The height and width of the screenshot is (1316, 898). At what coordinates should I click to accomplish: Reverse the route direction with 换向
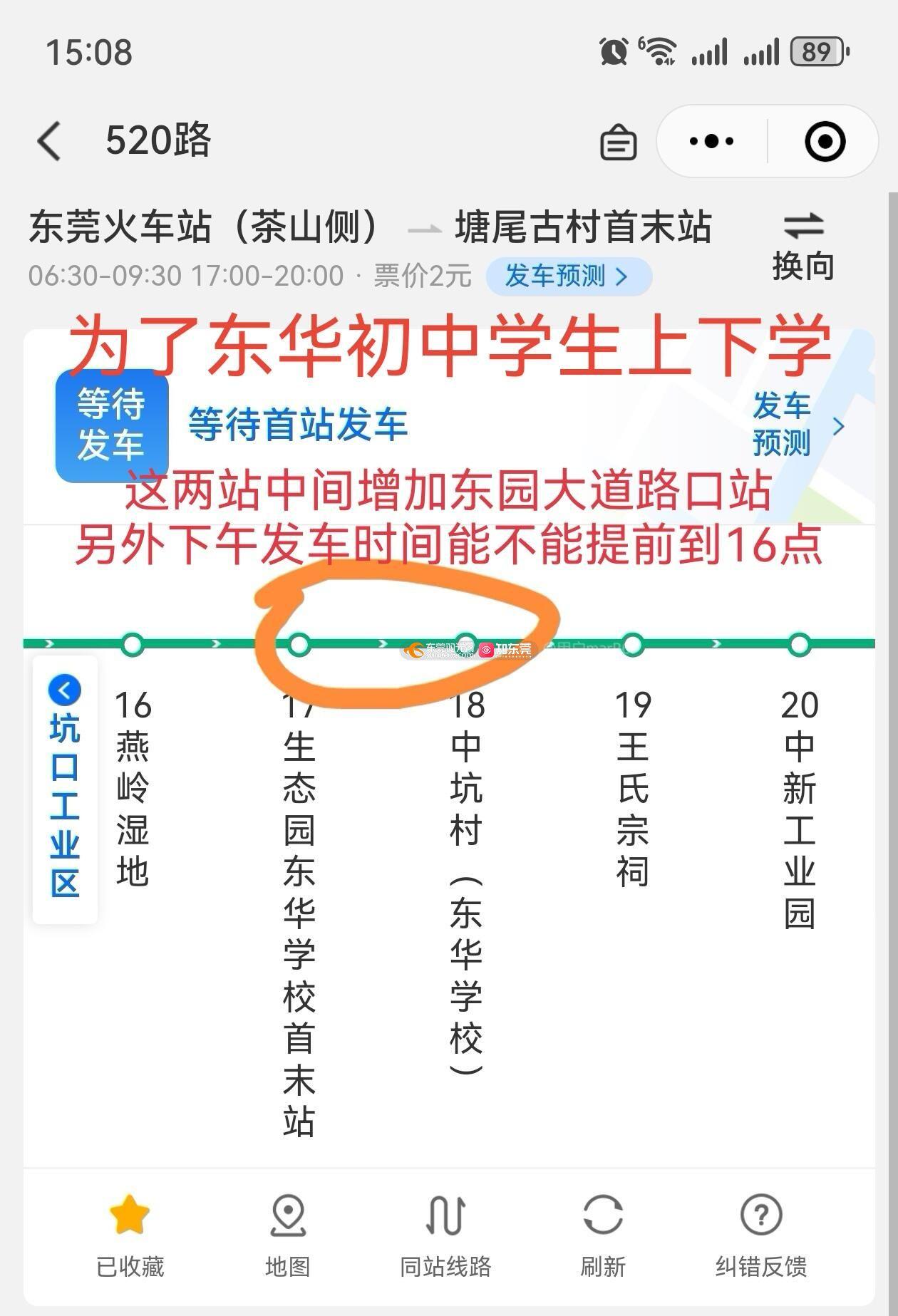click(x=803, y=246)
